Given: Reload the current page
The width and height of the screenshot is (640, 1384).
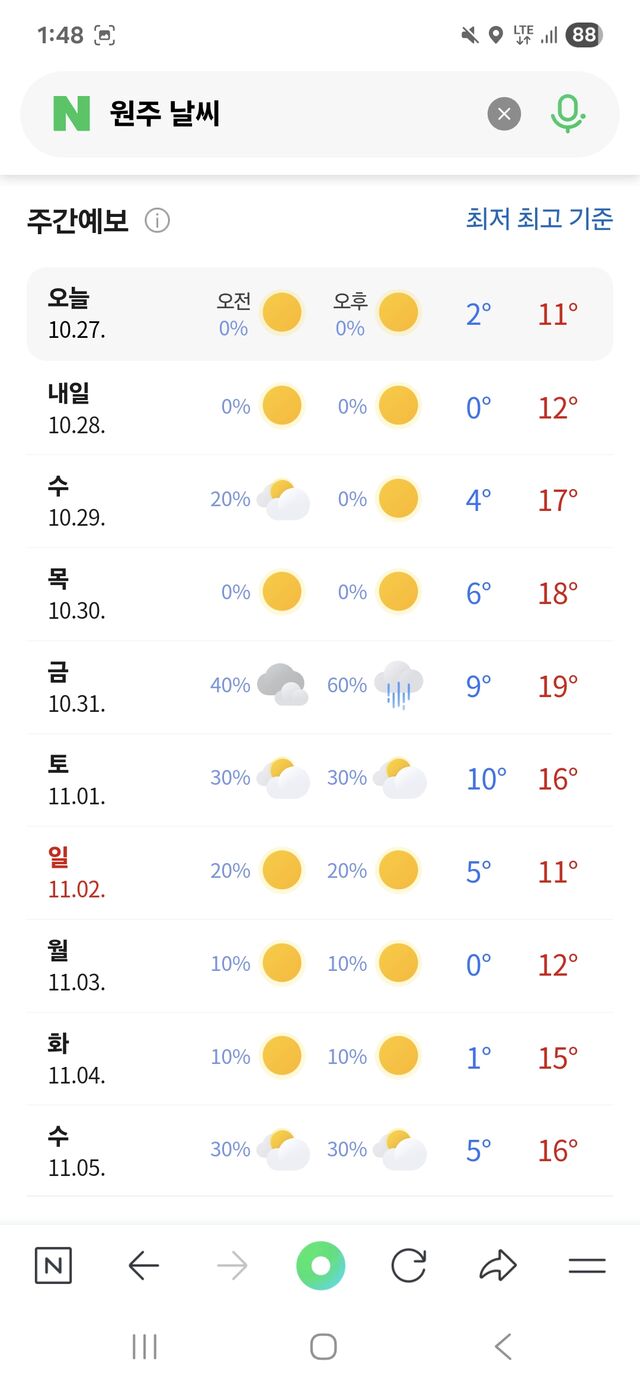Looking at the screenshot, I should [x=408, y=1266].
